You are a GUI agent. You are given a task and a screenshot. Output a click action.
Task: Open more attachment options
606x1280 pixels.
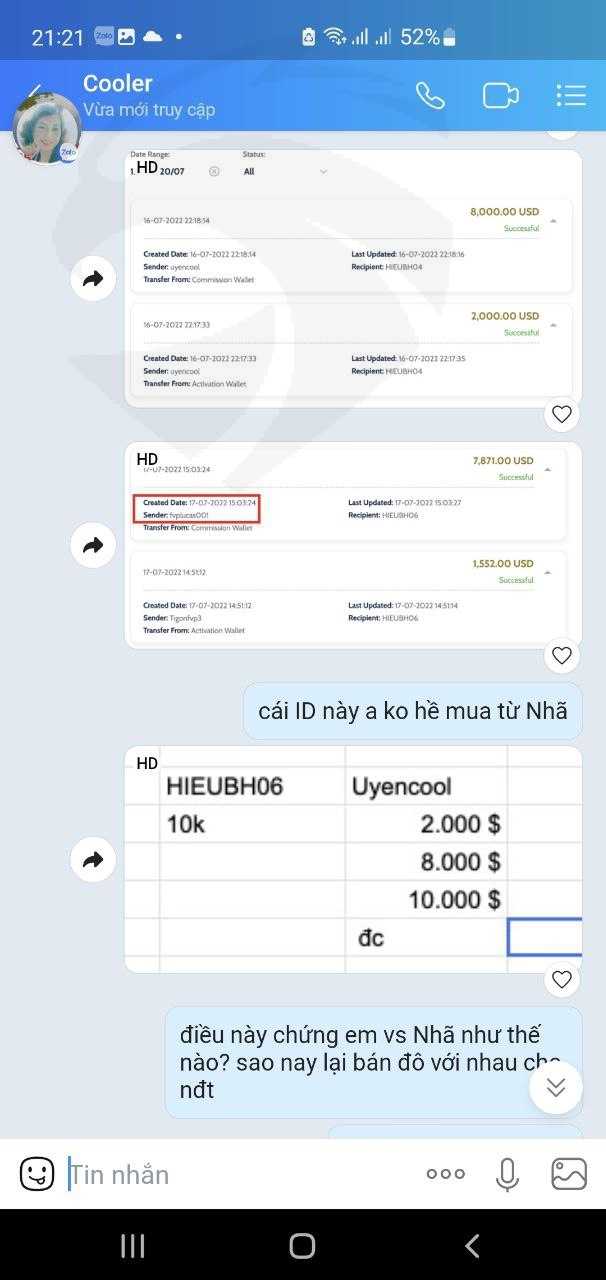[x=445, y=1174]
